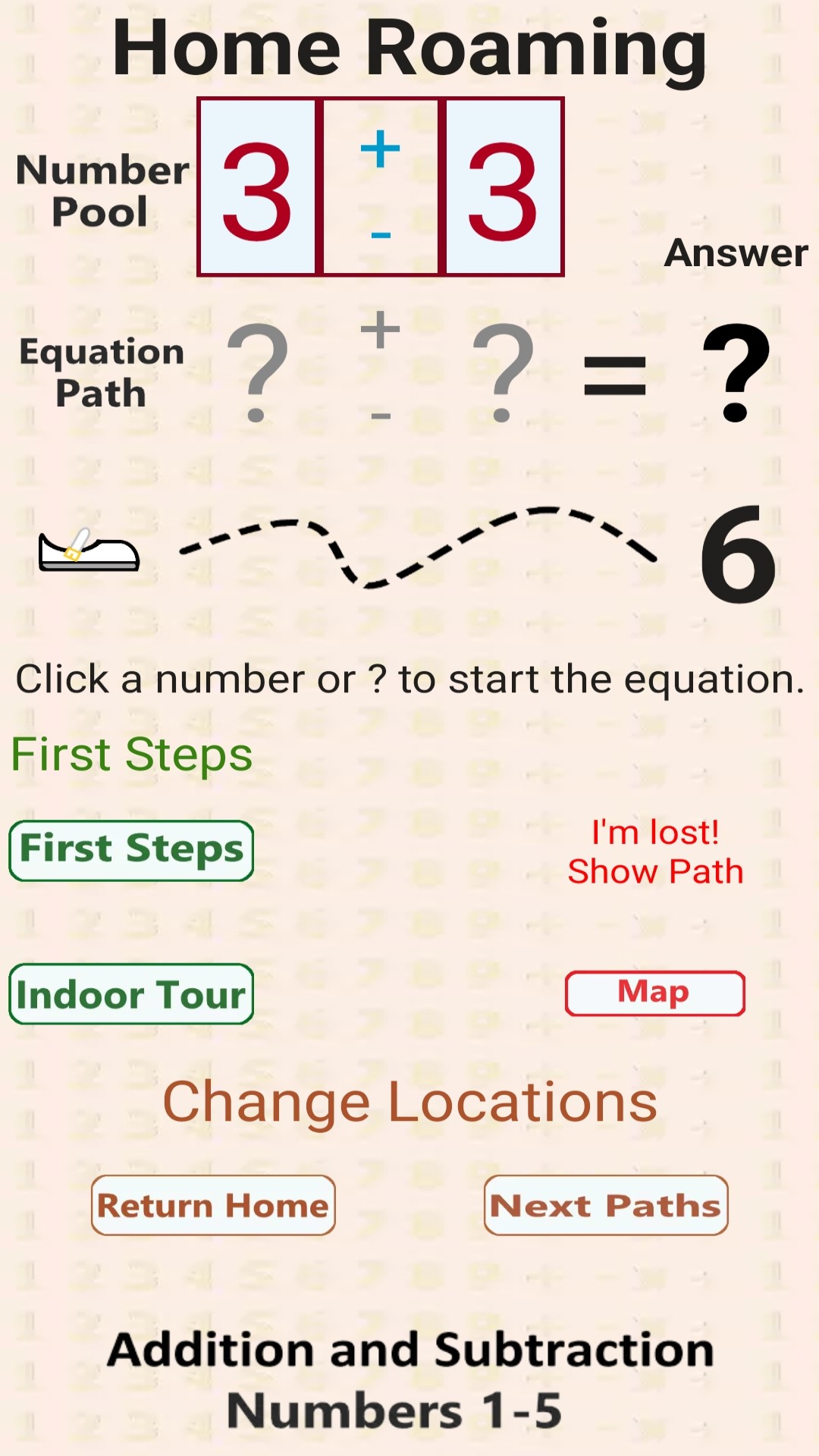The width and height of the screenshot is (819, 1456).
Task: Choose the plus sign in Number Pool
Action: coord(381,148)
